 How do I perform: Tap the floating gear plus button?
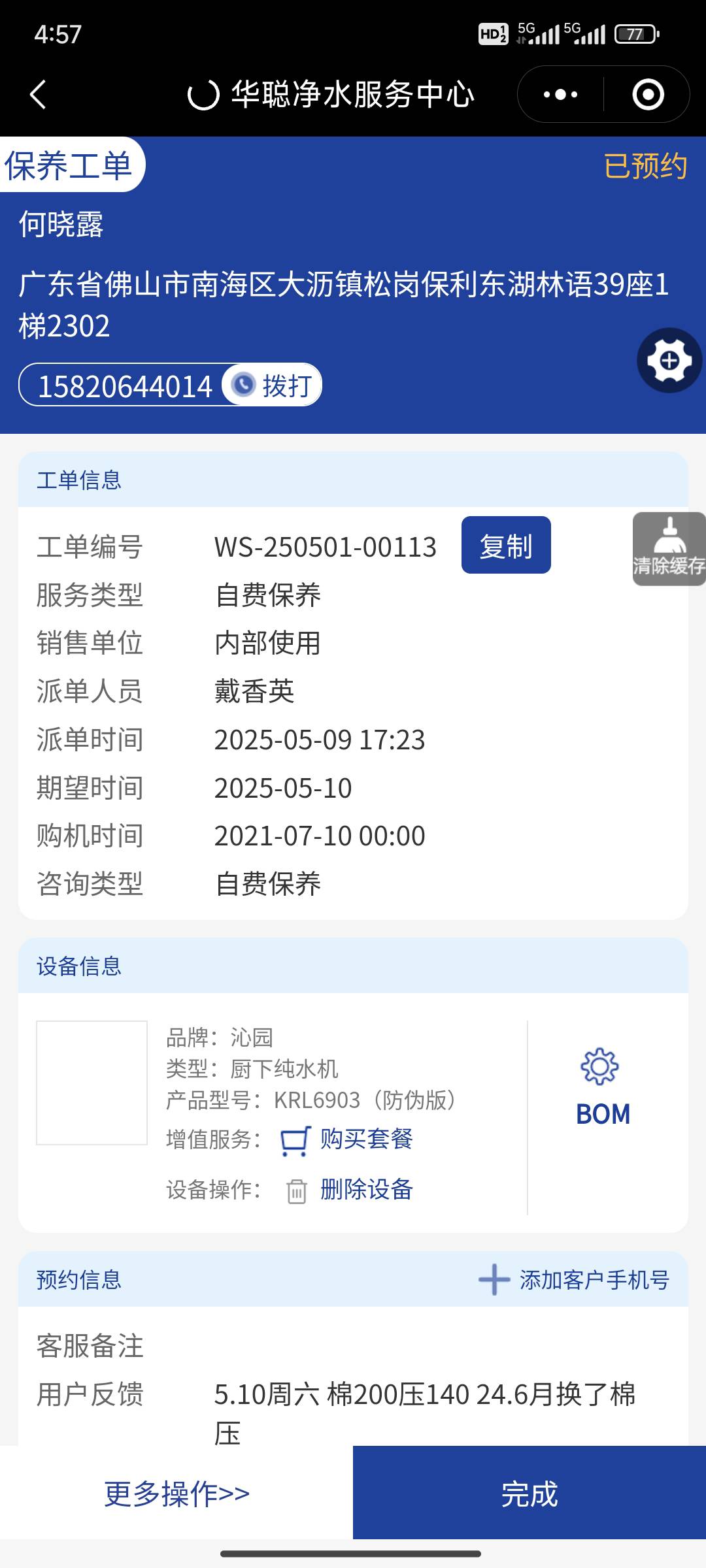(x=669, y=360)
